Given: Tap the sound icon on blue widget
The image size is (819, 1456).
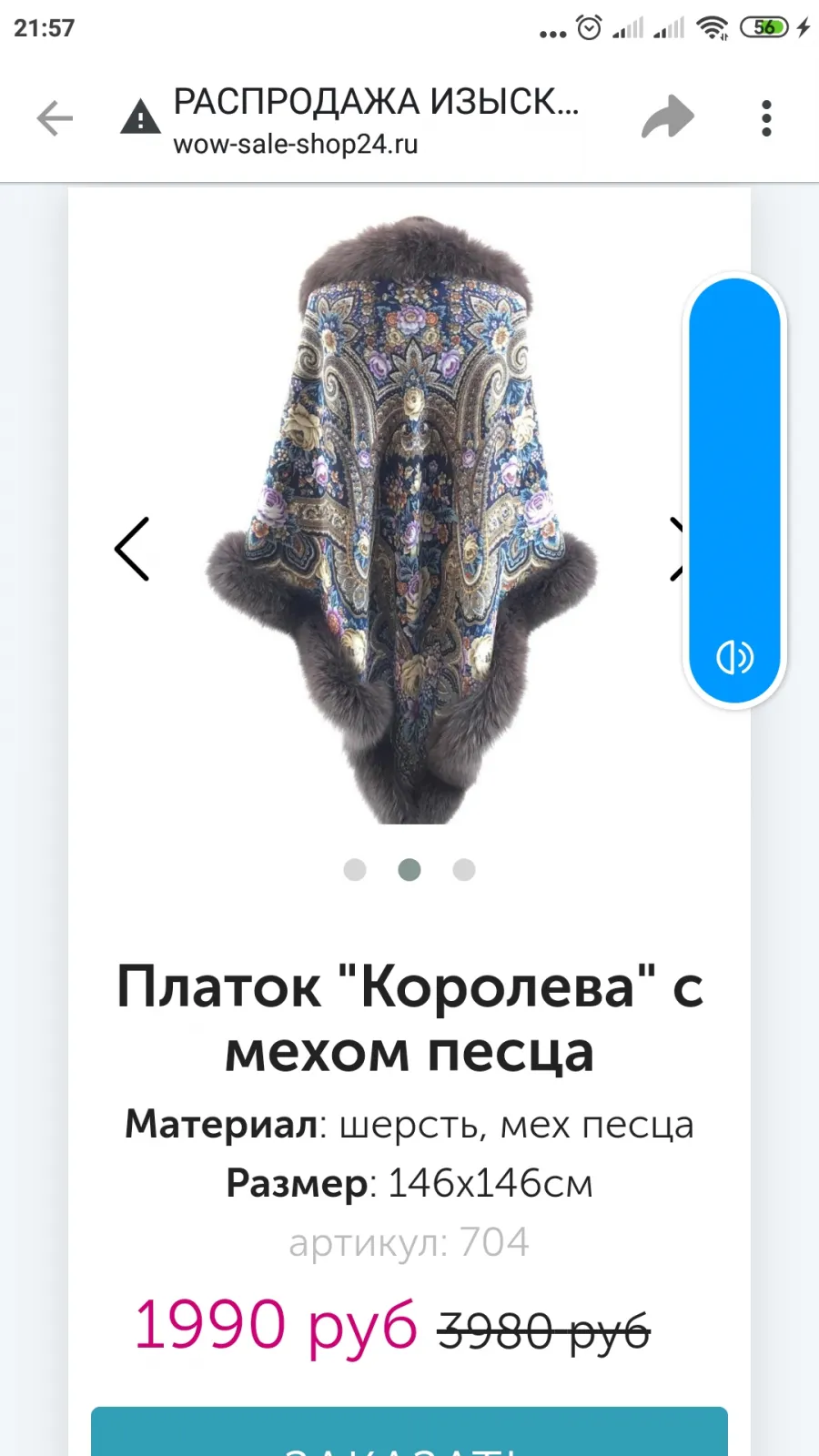Looking at the screenshot, I should [x=735, y=657].
